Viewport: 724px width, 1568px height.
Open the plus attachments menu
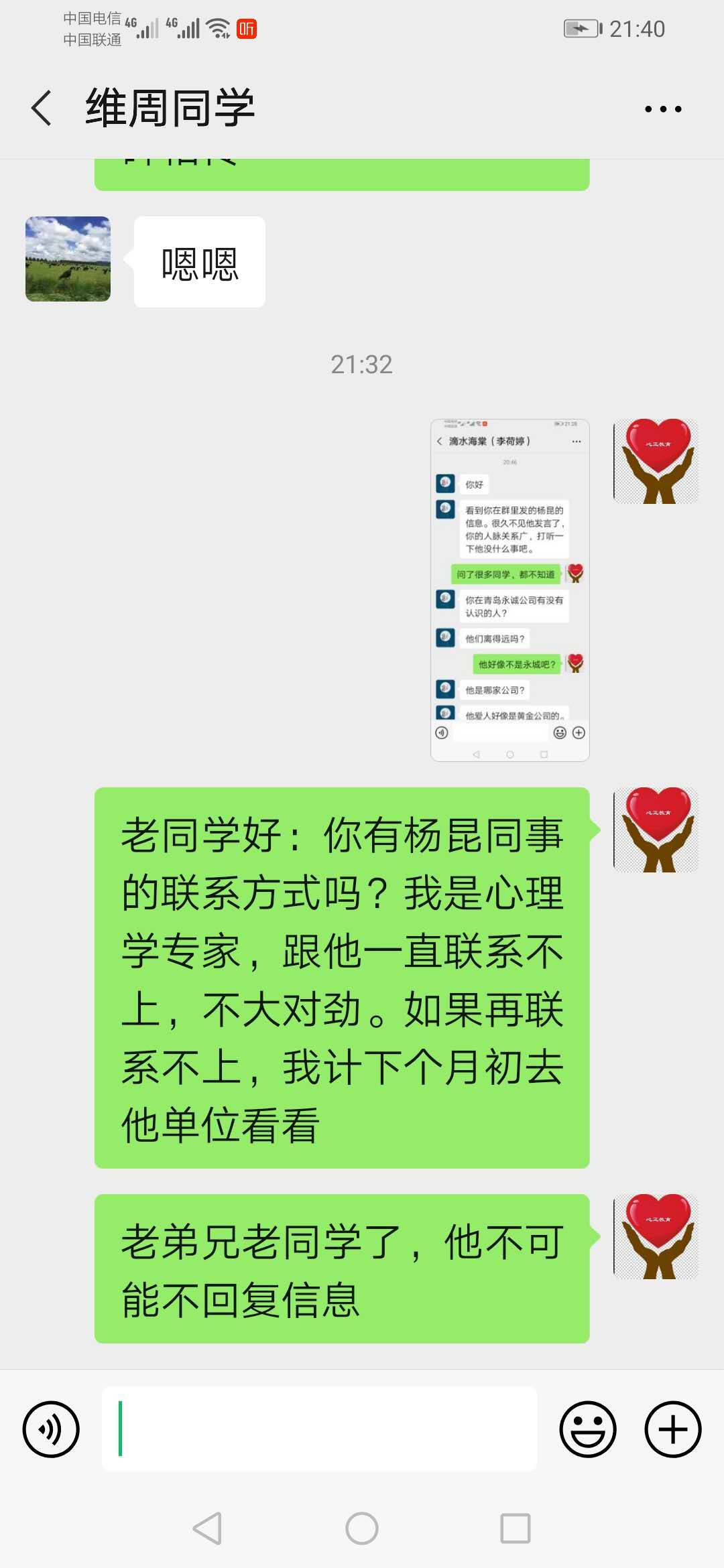pyautogui.click(x=672, y=1429)
